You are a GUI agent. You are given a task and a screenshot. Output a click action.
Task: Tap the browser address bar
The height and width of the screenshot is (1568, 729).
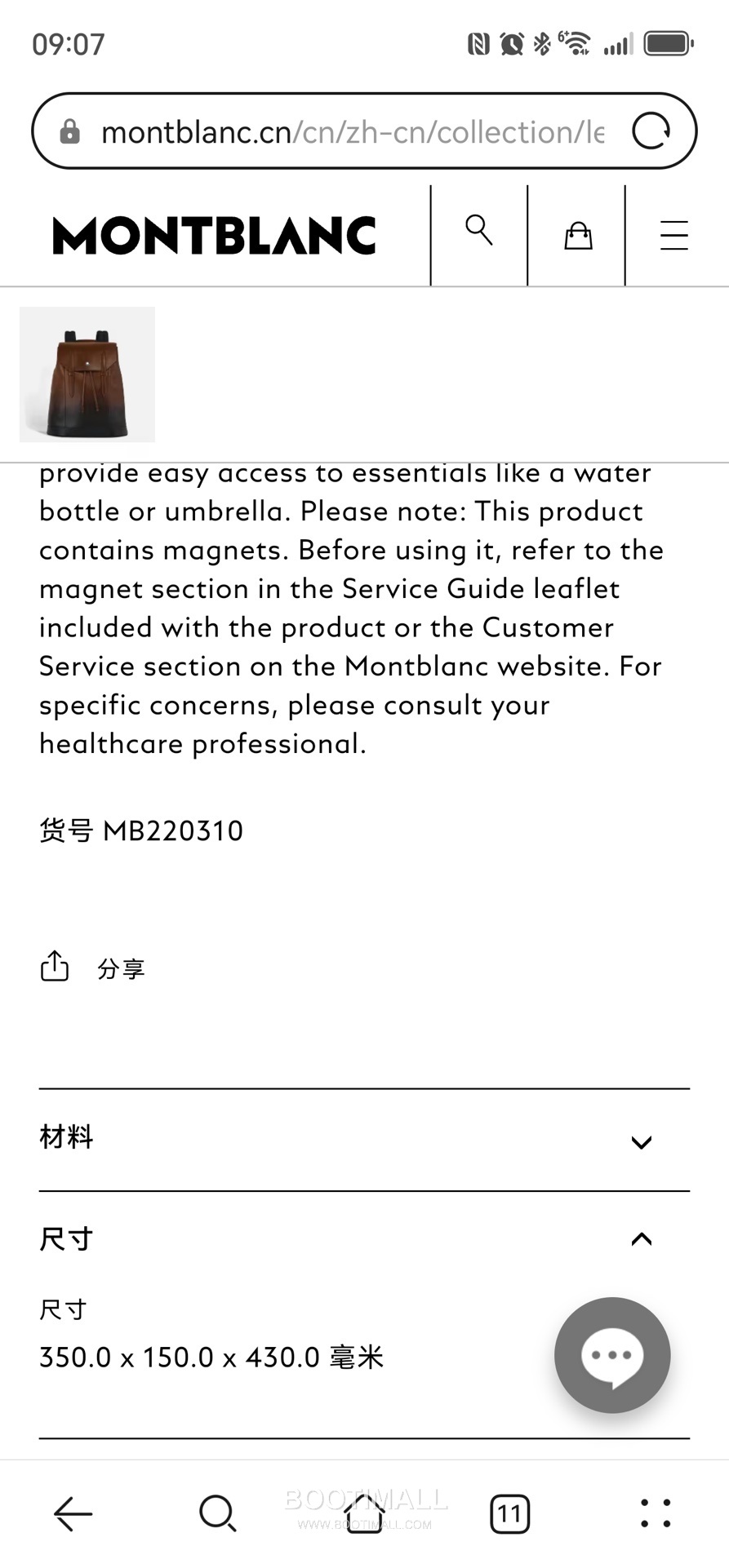[x=351, y=131]
